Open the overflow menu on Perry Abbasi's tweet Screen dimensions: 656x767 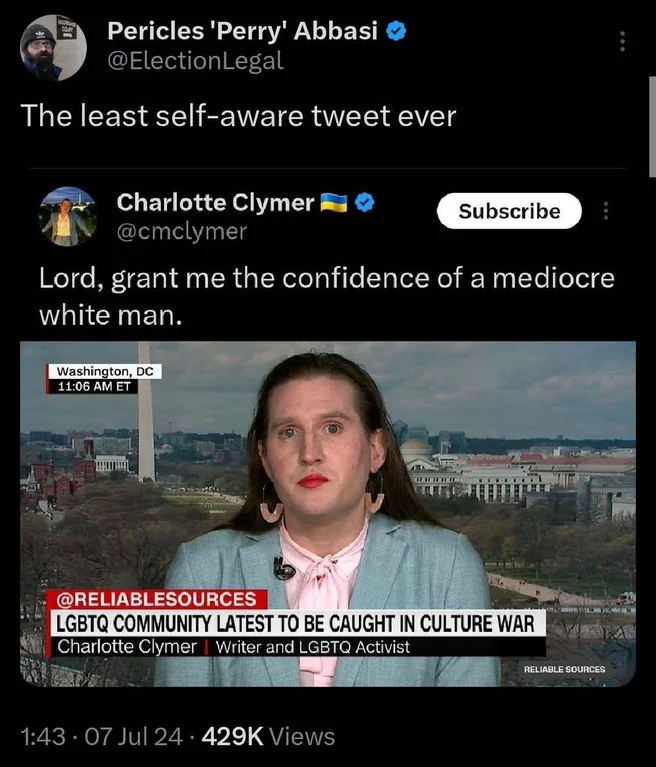[622, 42]
